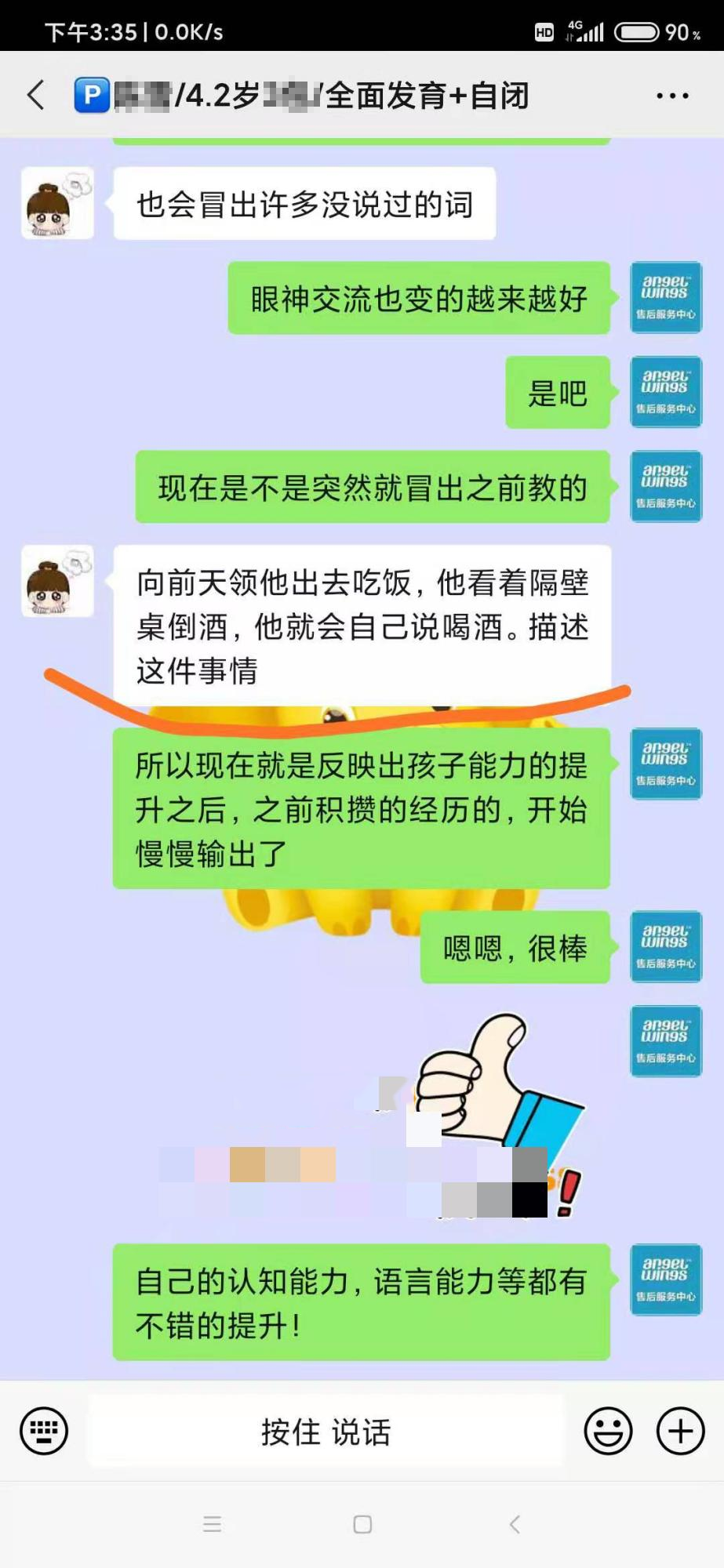Go back to the chat list
This screenshot has width=724, height=1568.
click(x=36, y=96)
